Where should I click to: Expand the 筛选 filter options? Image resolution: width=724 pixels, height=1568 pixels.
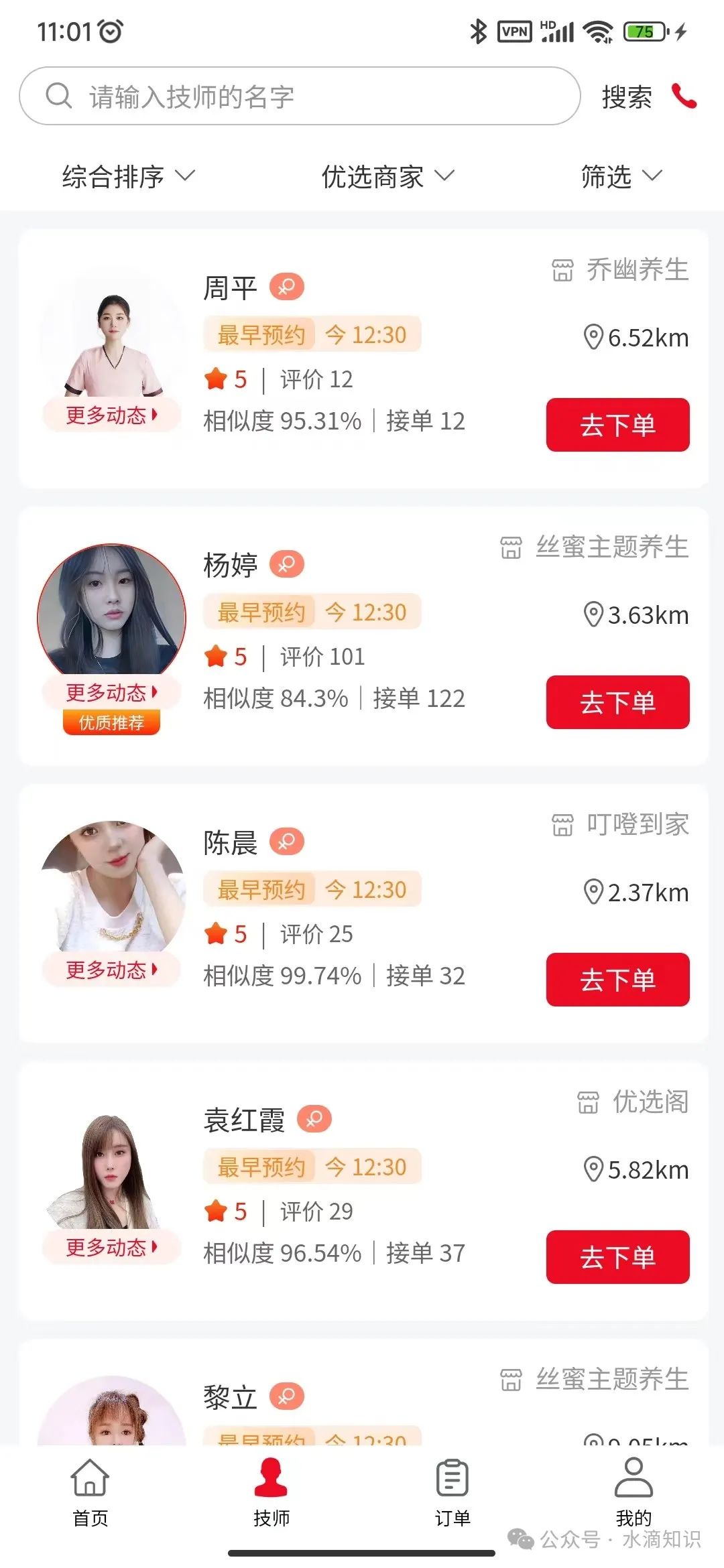tap(621, 177)
